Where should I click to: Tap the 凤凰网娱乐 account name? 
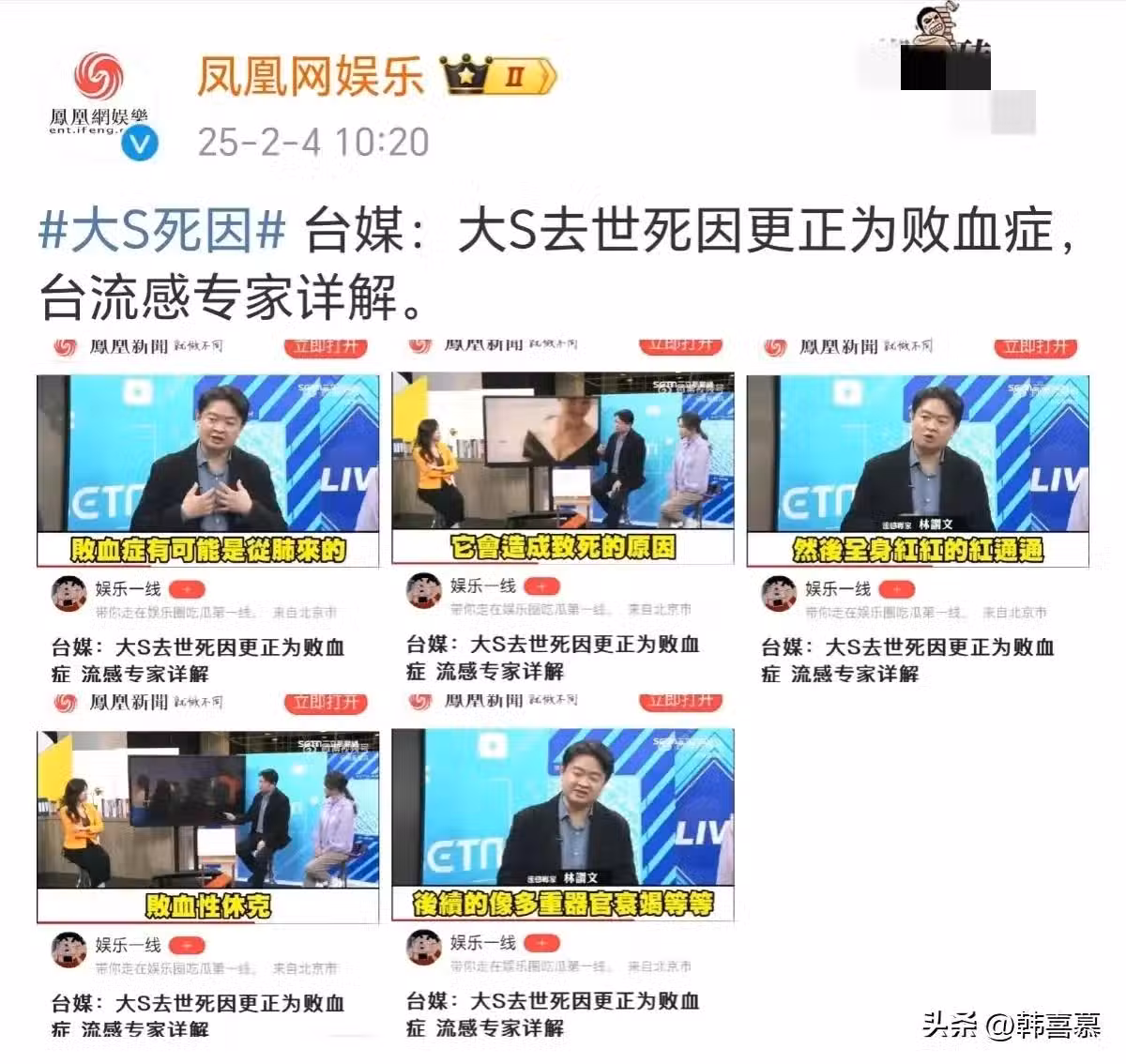click(311, 76)
